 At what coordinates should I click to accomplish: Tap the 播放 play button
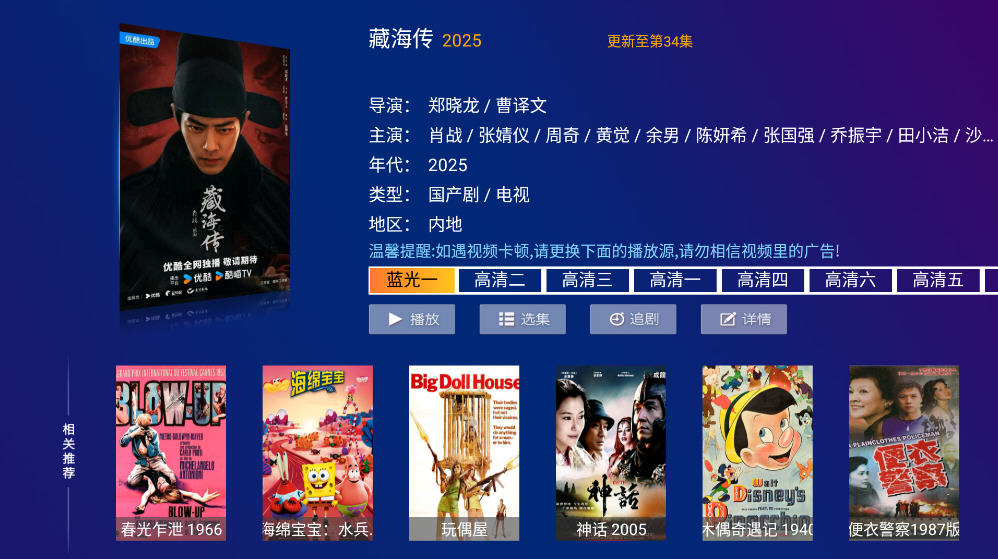412,319
